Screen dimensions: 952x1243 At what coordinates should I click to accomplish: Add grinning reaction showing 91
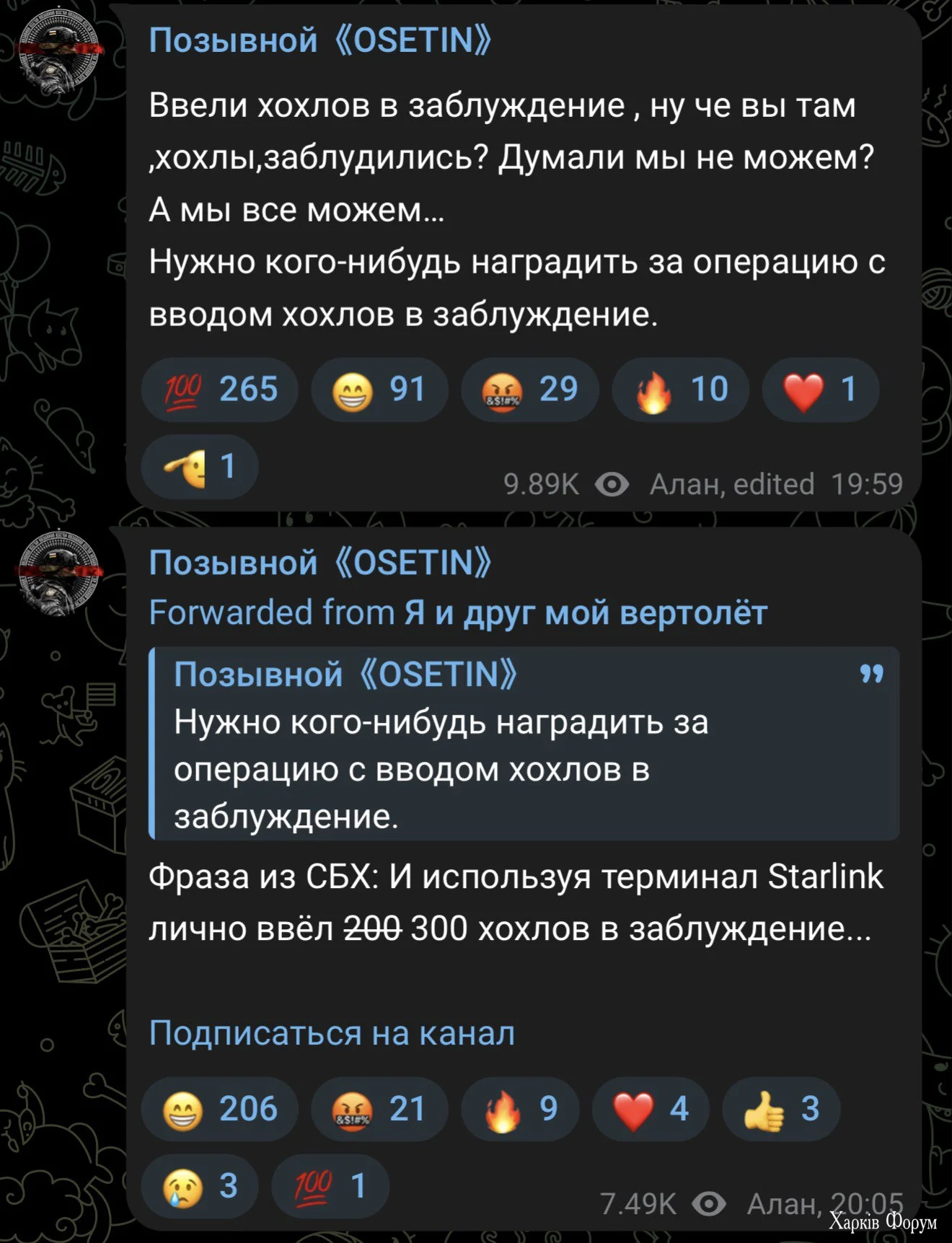coord(379,390)
